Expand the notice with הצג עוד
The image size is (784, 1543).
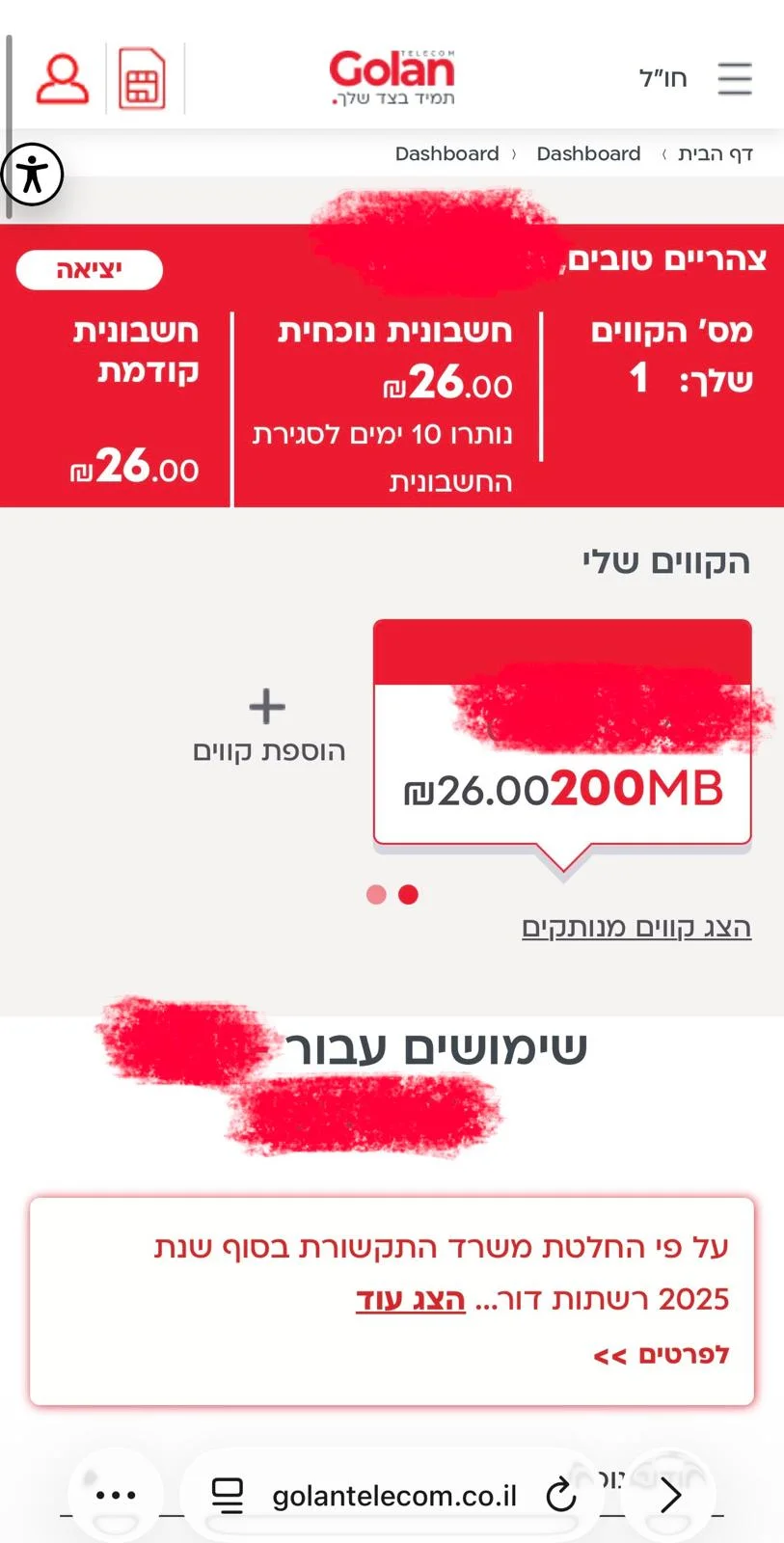coord(409,1300)
